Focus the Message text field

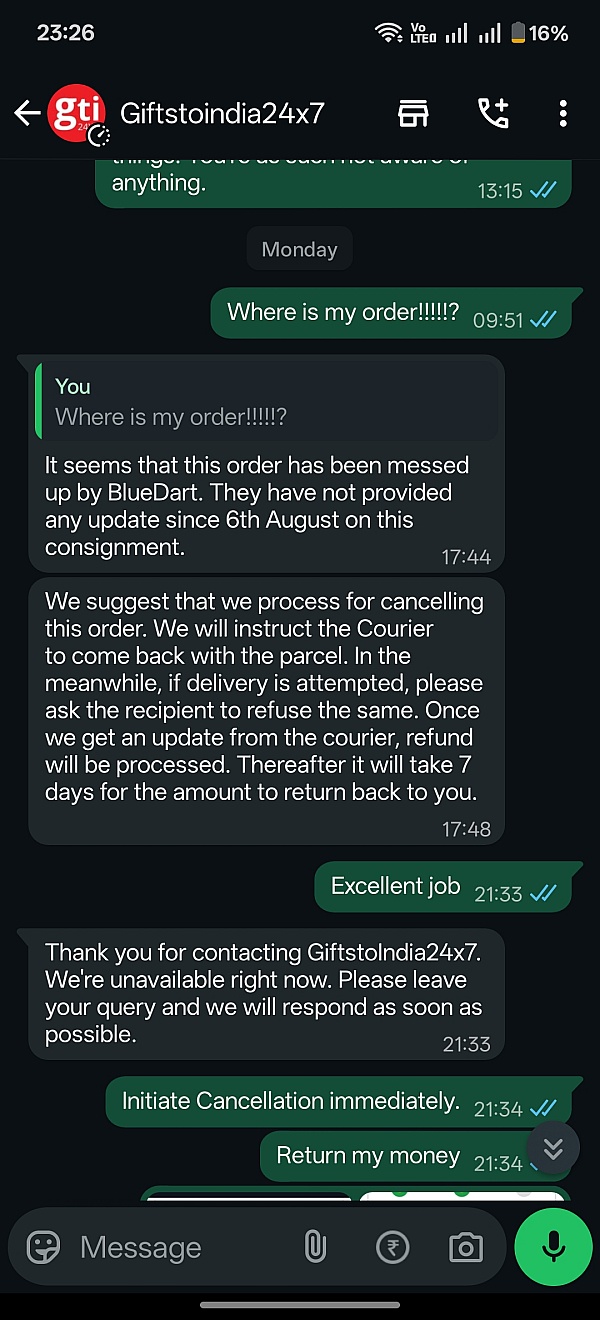pyautogui.click(x=180, y=1247)
